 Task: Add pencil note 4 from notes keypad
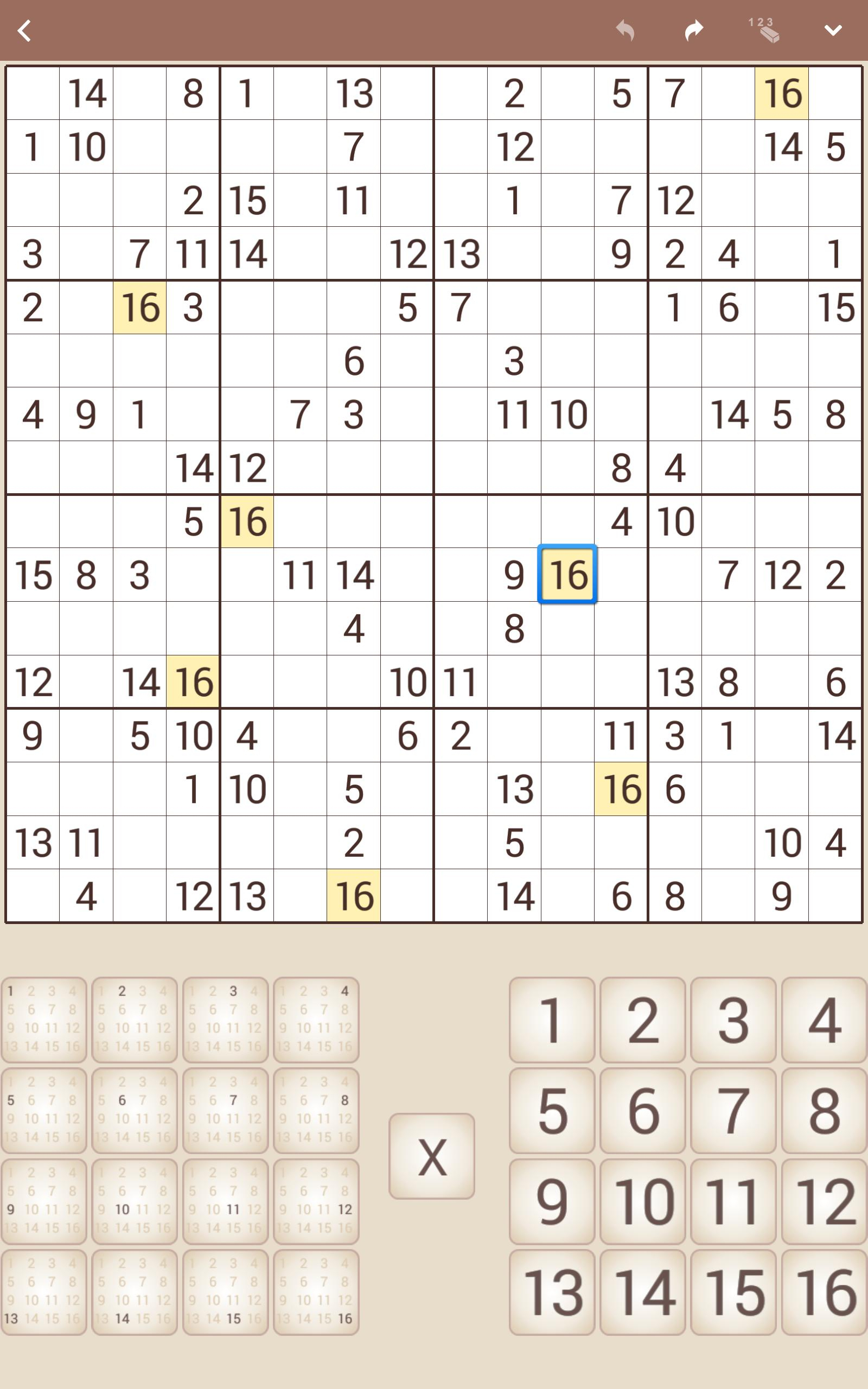316,1020
